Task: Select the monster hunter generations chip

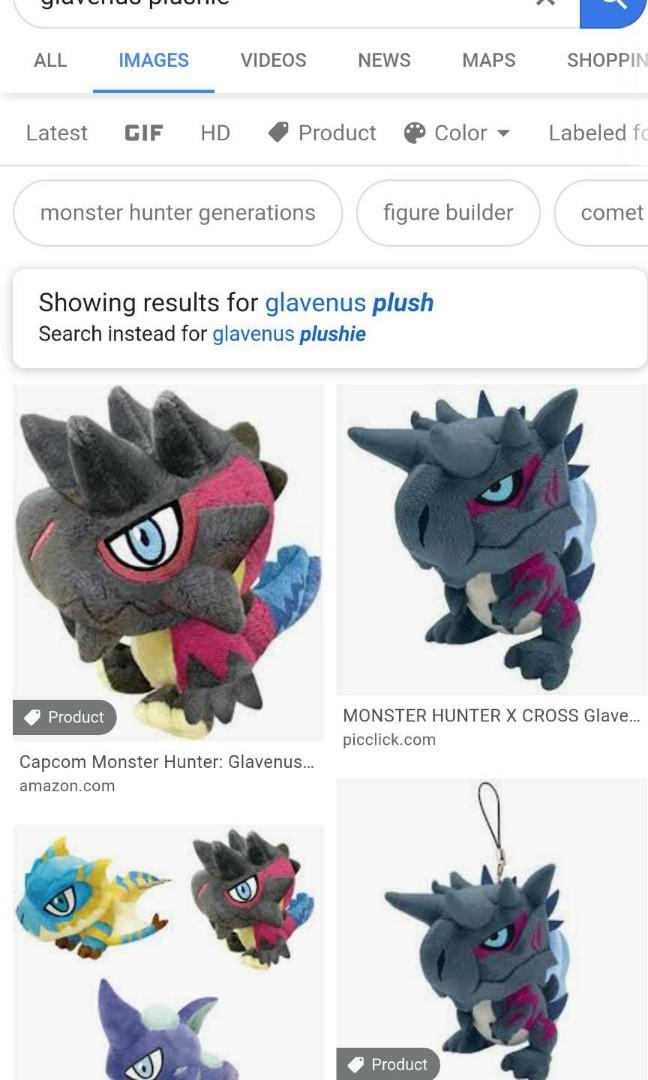Action: (177, 213)
